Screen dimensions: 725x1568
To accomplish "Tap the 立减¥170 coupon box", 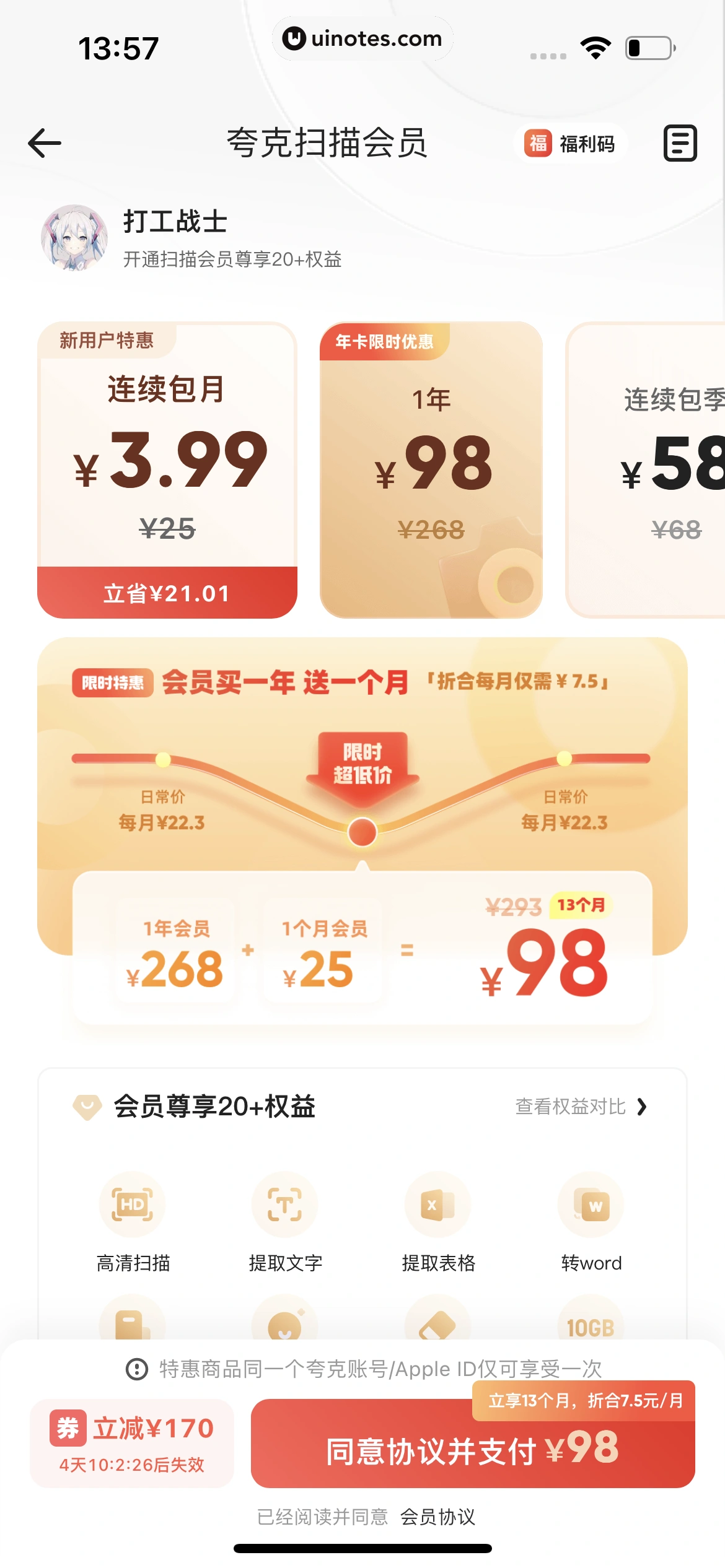I will [132, 1442].
